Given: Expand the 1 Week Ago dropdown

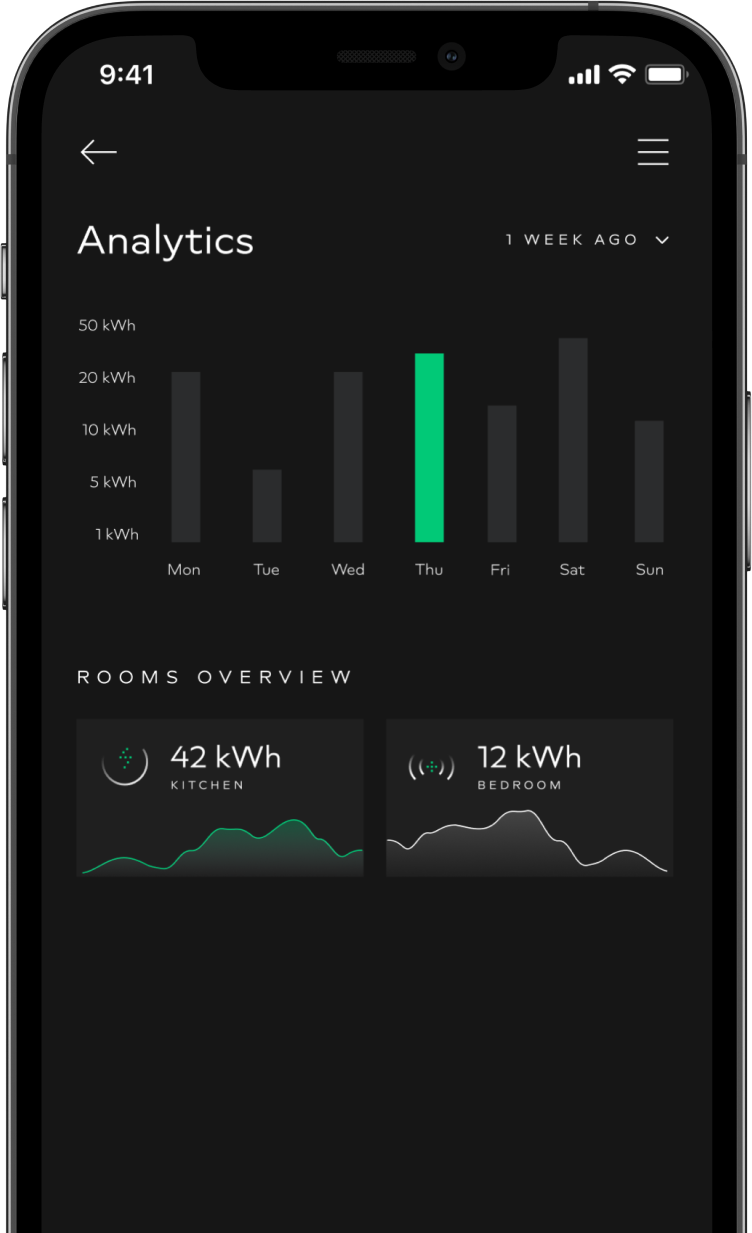Looking at the screenshot, I should pos(587,240).
